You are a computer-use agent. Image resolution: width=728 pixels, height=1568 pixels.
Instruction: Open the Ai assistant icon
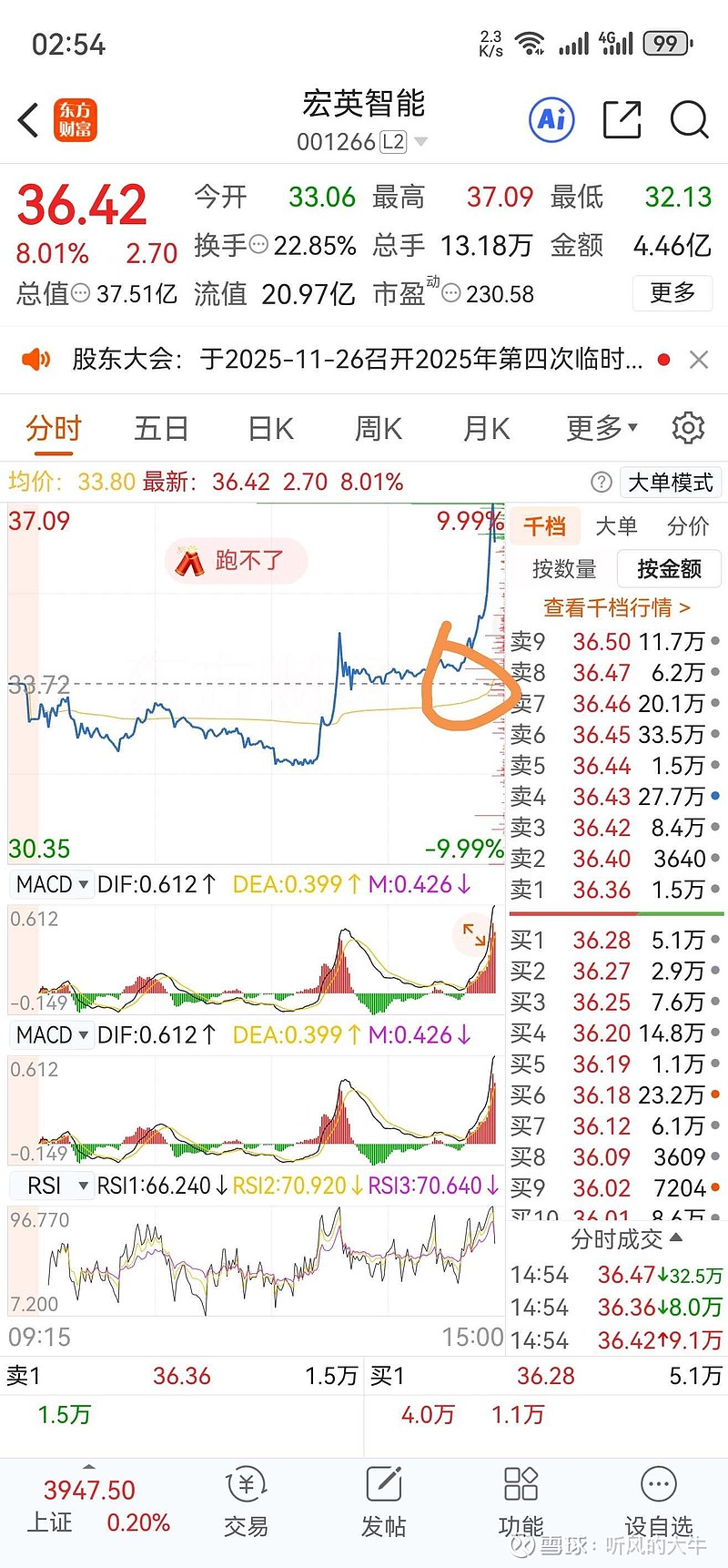551,119
